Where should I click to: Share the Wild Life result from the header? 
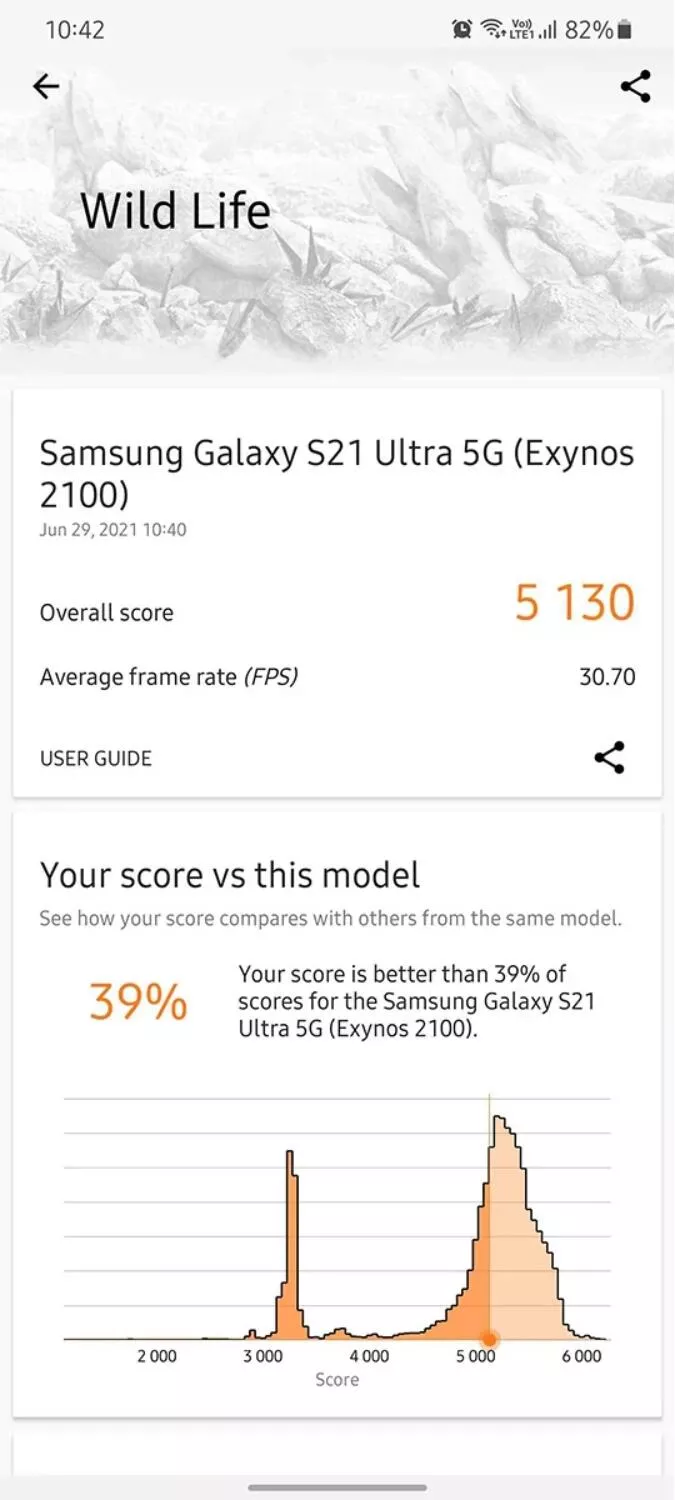pos(636,86)
